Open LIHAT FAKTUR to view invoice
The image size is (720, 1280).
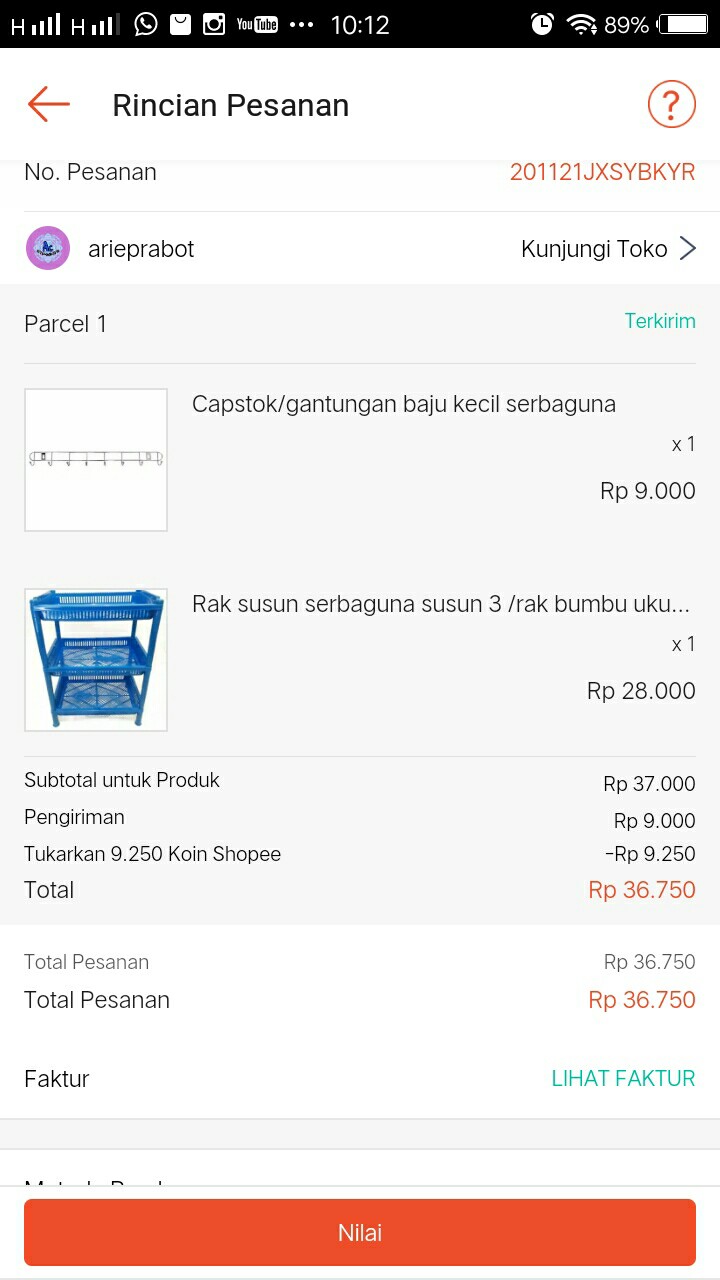[623, 1078]
